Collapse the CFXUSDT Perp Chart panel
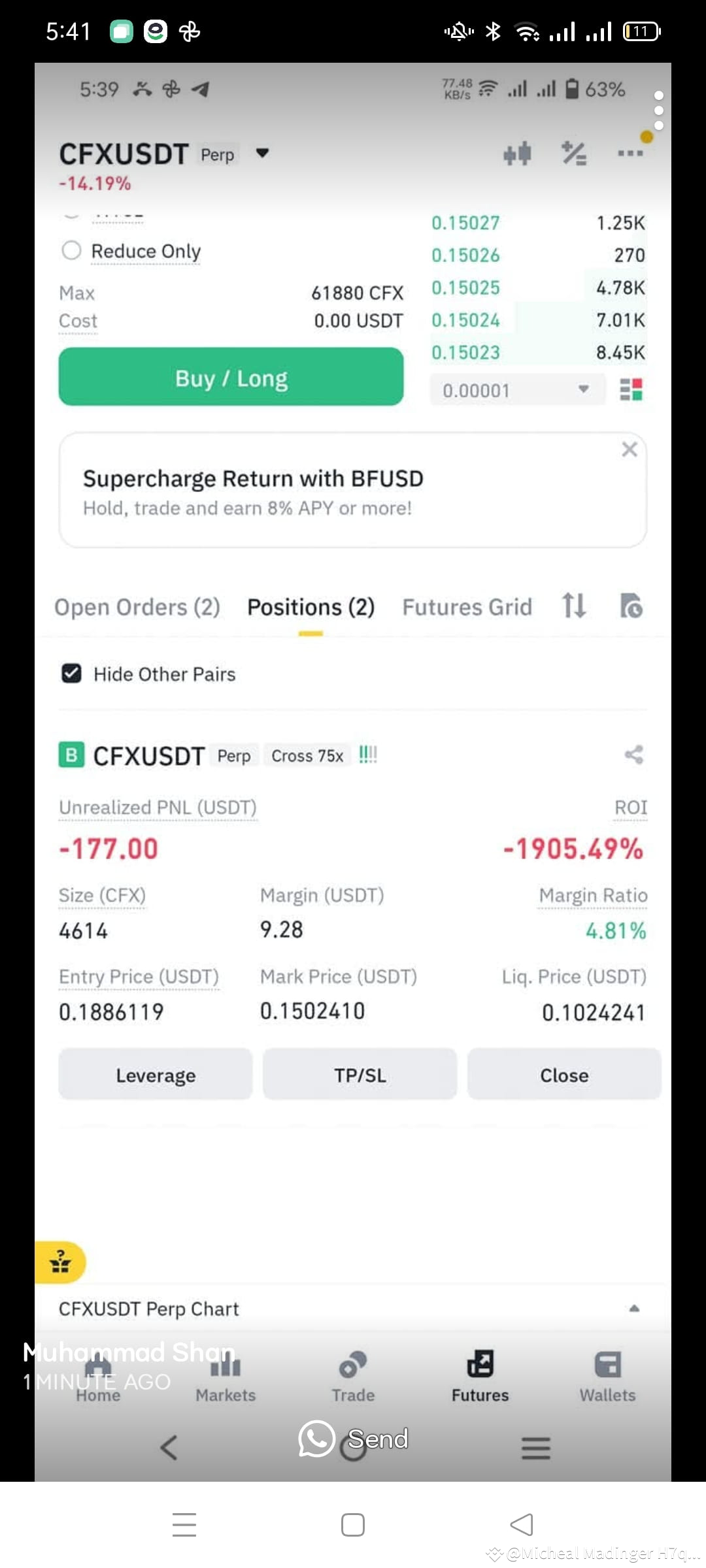This screenshot has height=1568, width=706. point(633,1308)
